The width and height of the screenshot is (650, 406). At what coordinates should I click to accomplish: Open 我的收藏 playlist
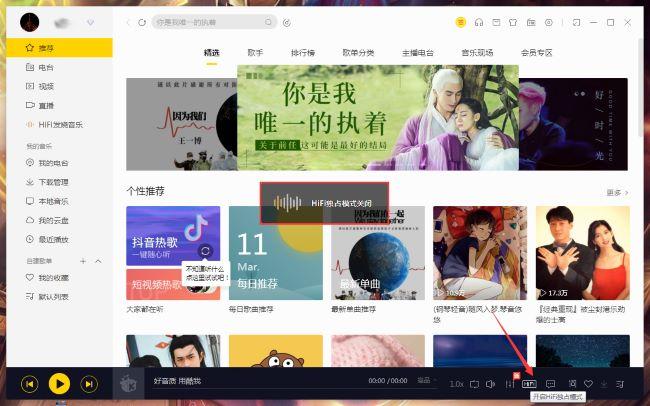pos(53,277)
